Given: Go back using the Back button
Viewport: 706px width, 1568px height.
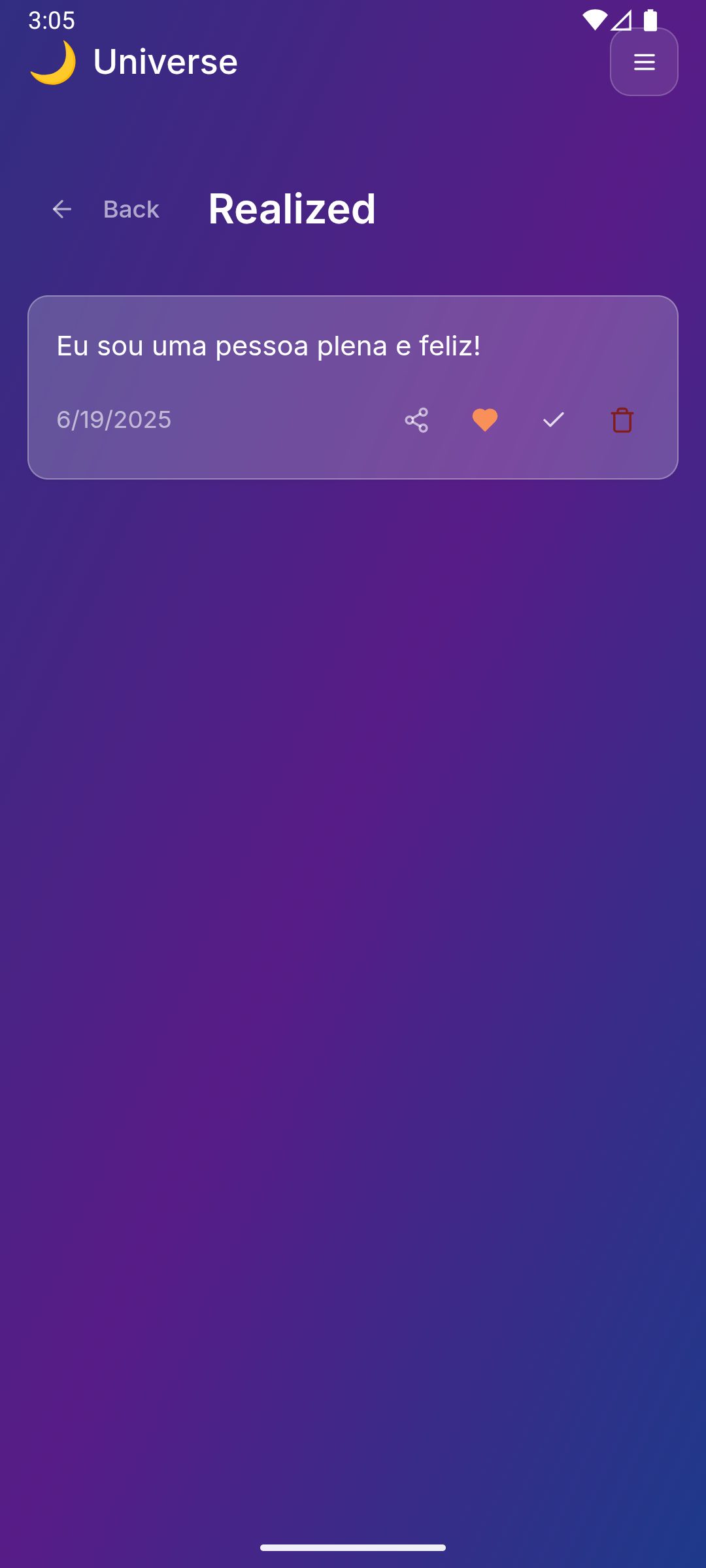Looking at the screenshot, I should [x=106, y=209].
